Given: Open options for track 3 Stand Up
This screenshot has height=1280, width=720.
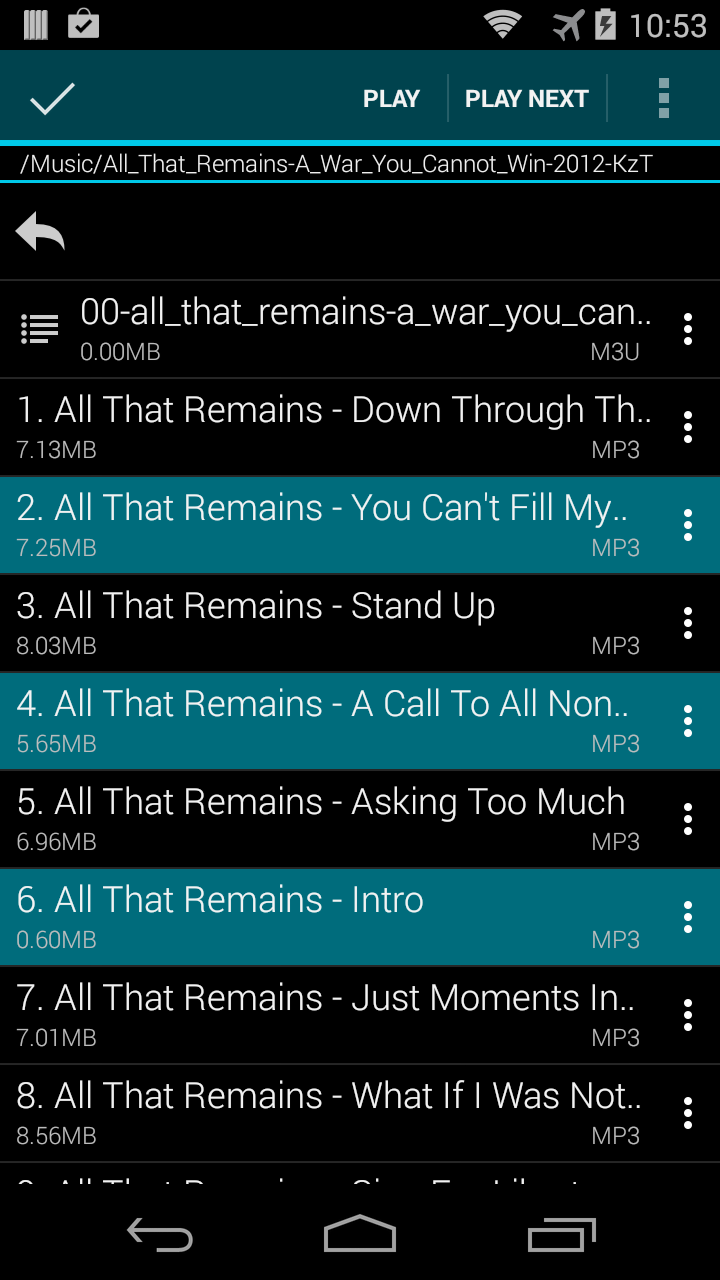Looking at the screenshot, I should [688, 623].
